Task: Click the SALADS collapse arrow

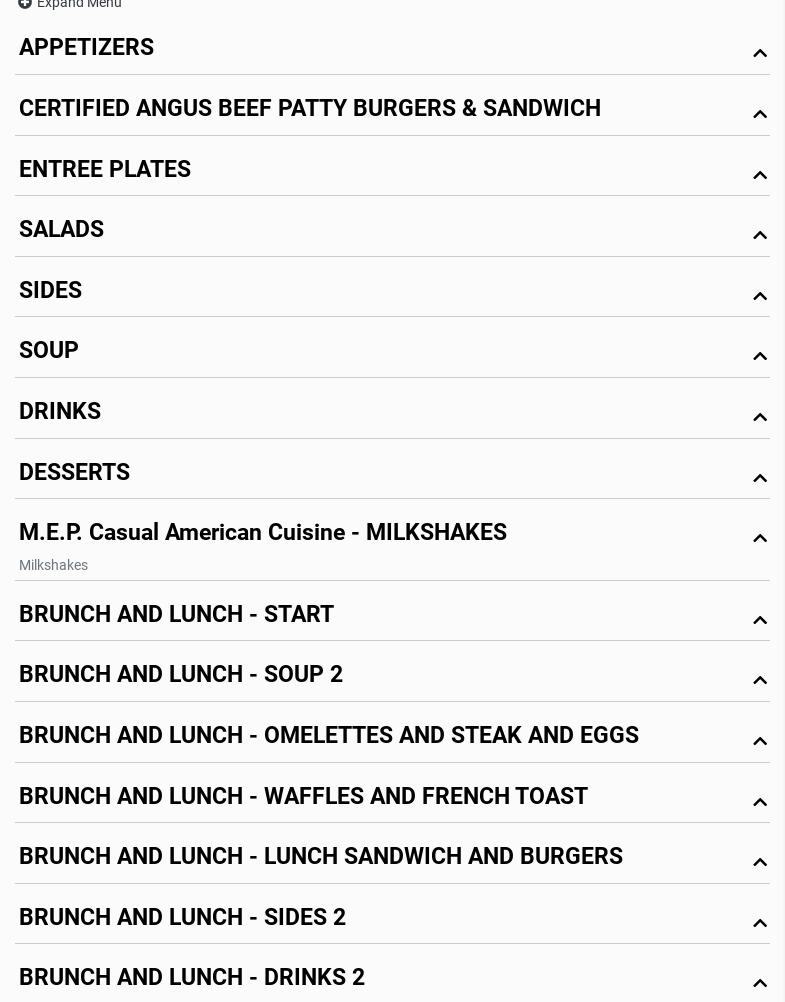Action: point(760,235)
